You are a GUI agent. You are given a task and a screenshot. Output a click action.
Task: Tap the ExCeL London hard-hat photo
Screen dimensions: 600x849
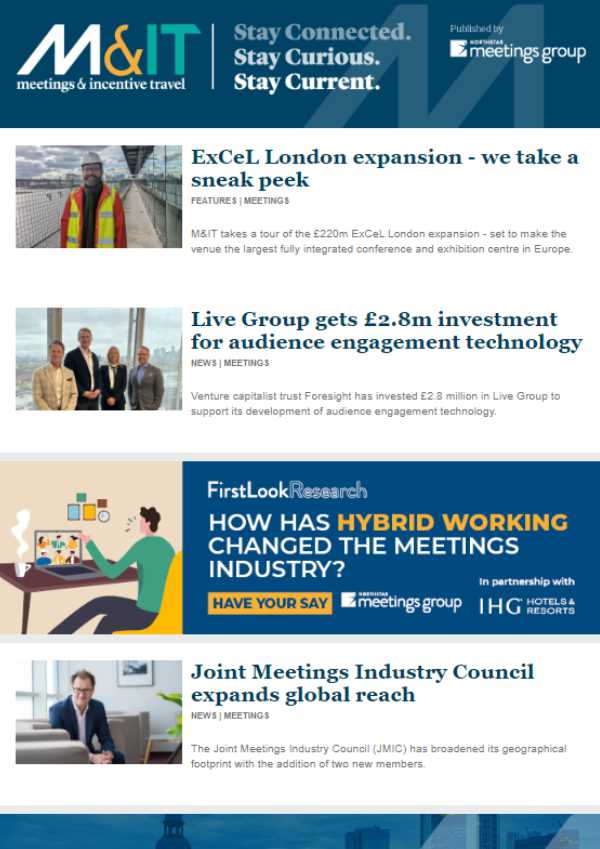pos(99,197)
